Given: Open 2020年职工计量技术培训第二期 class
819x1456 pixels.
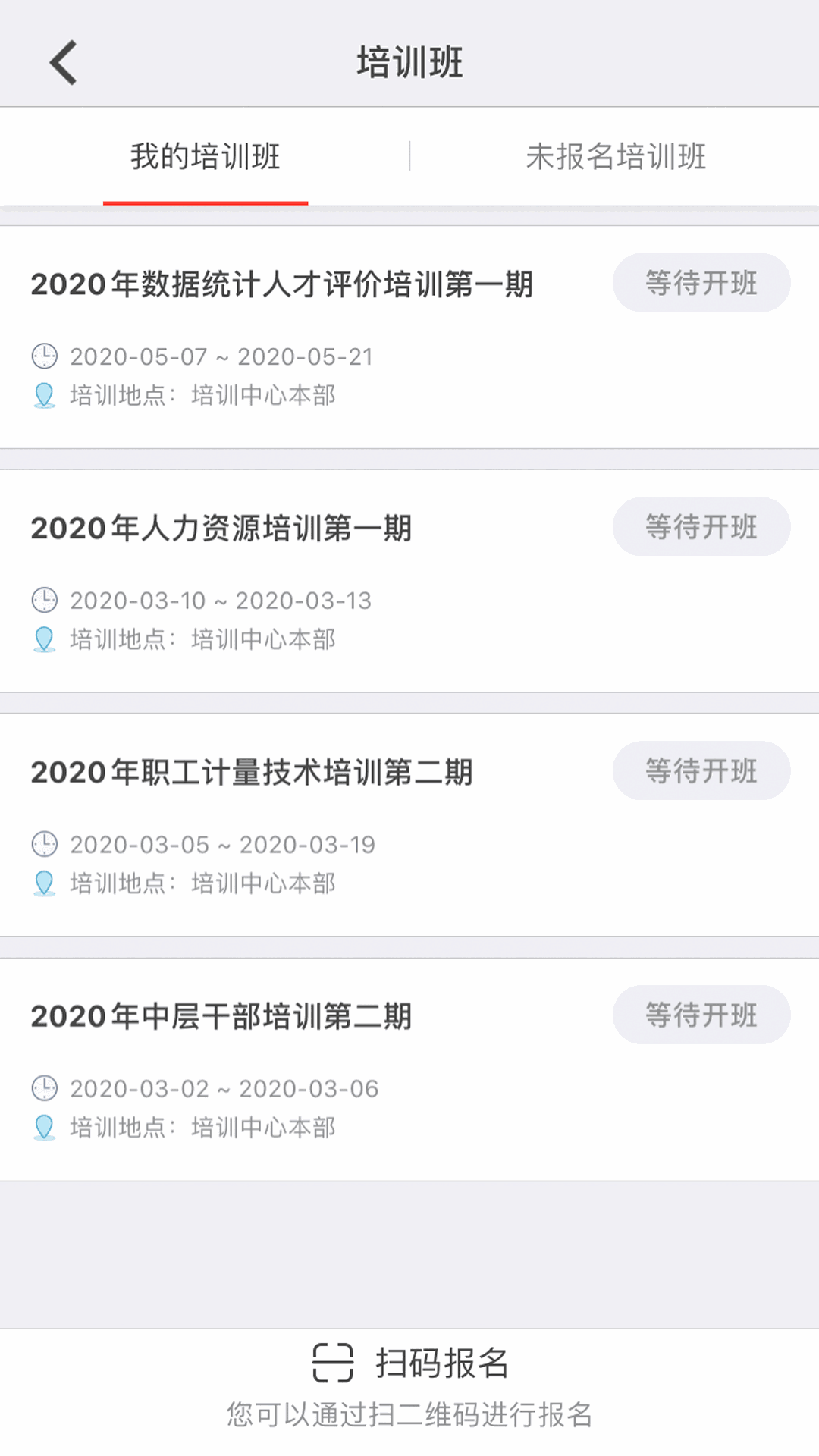Looking at the screenshot, I should click(252, 773).
